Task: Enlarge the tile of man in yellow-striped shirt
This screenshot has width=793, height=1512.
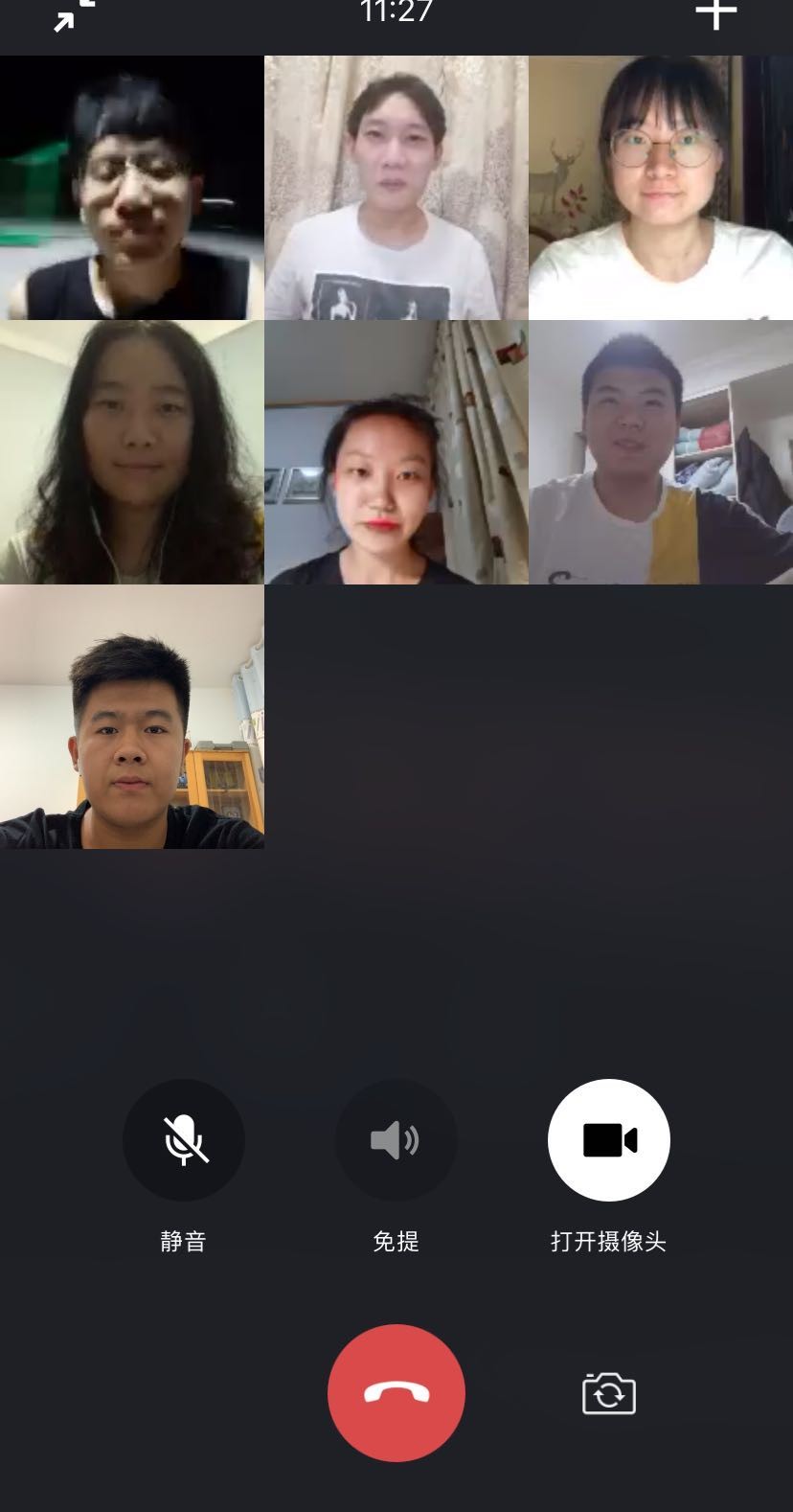Action: coord(661,452)
